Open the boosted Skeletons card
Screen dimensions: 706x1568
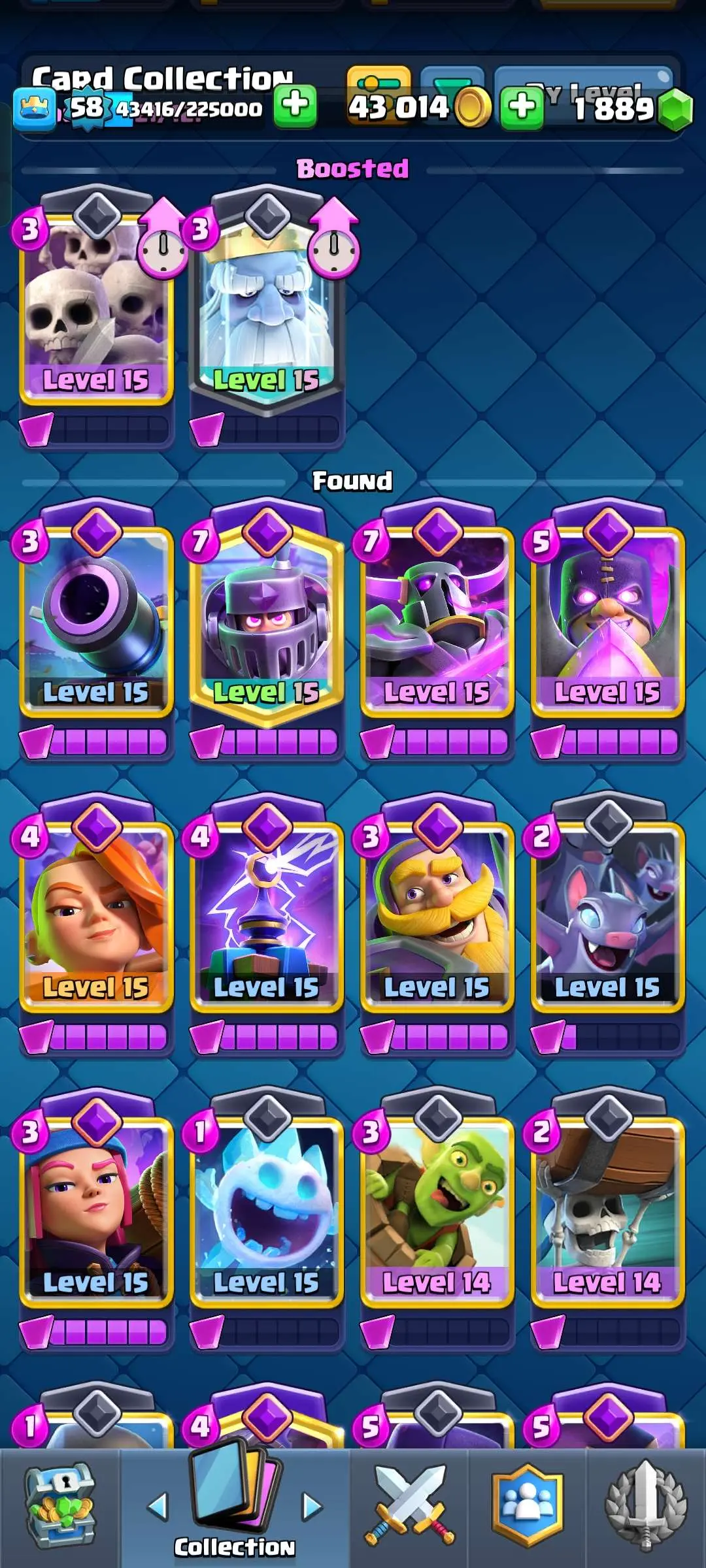pyautogui.click(x=97, y=307)
